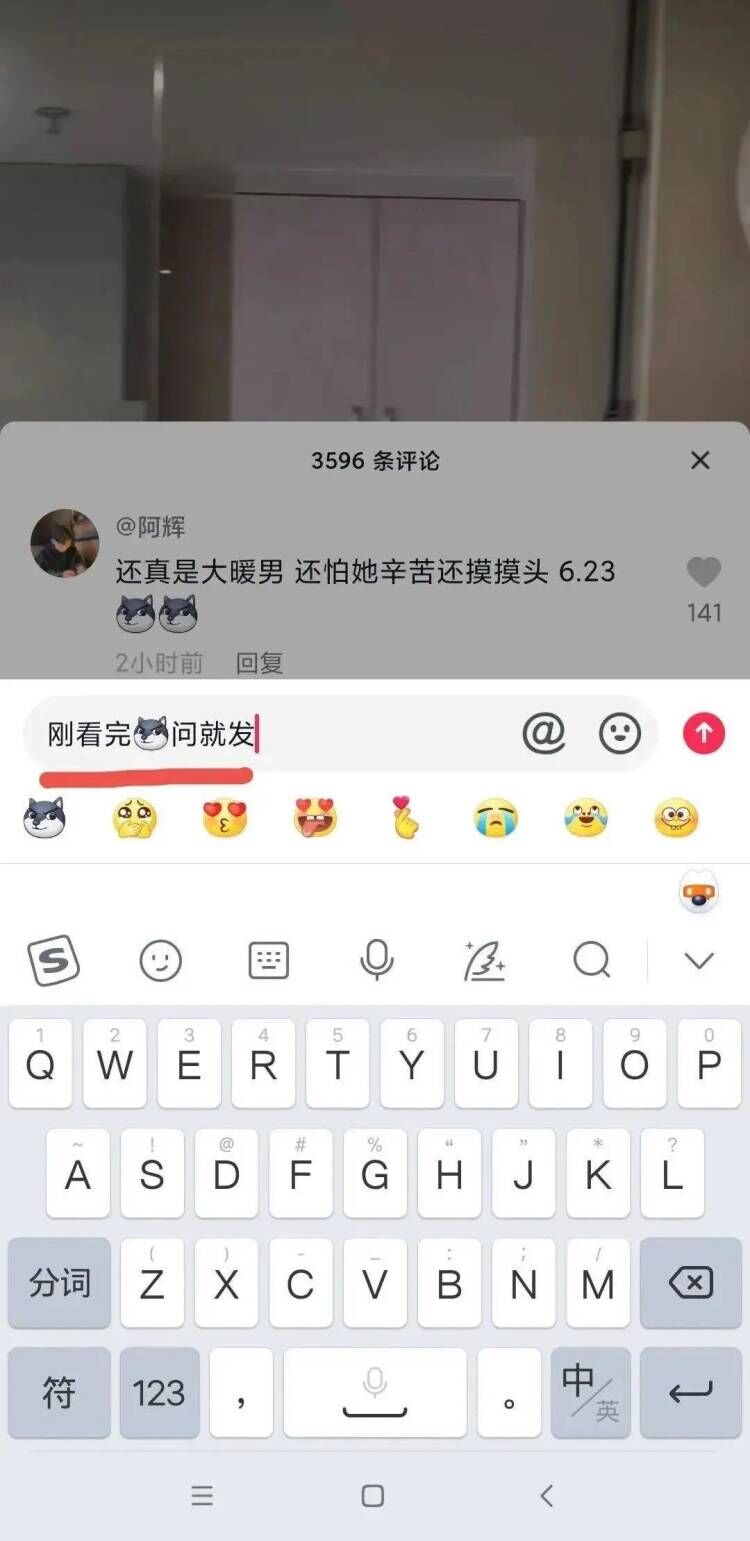Insert the loudly crying emoji

click(x=495, y=819)
